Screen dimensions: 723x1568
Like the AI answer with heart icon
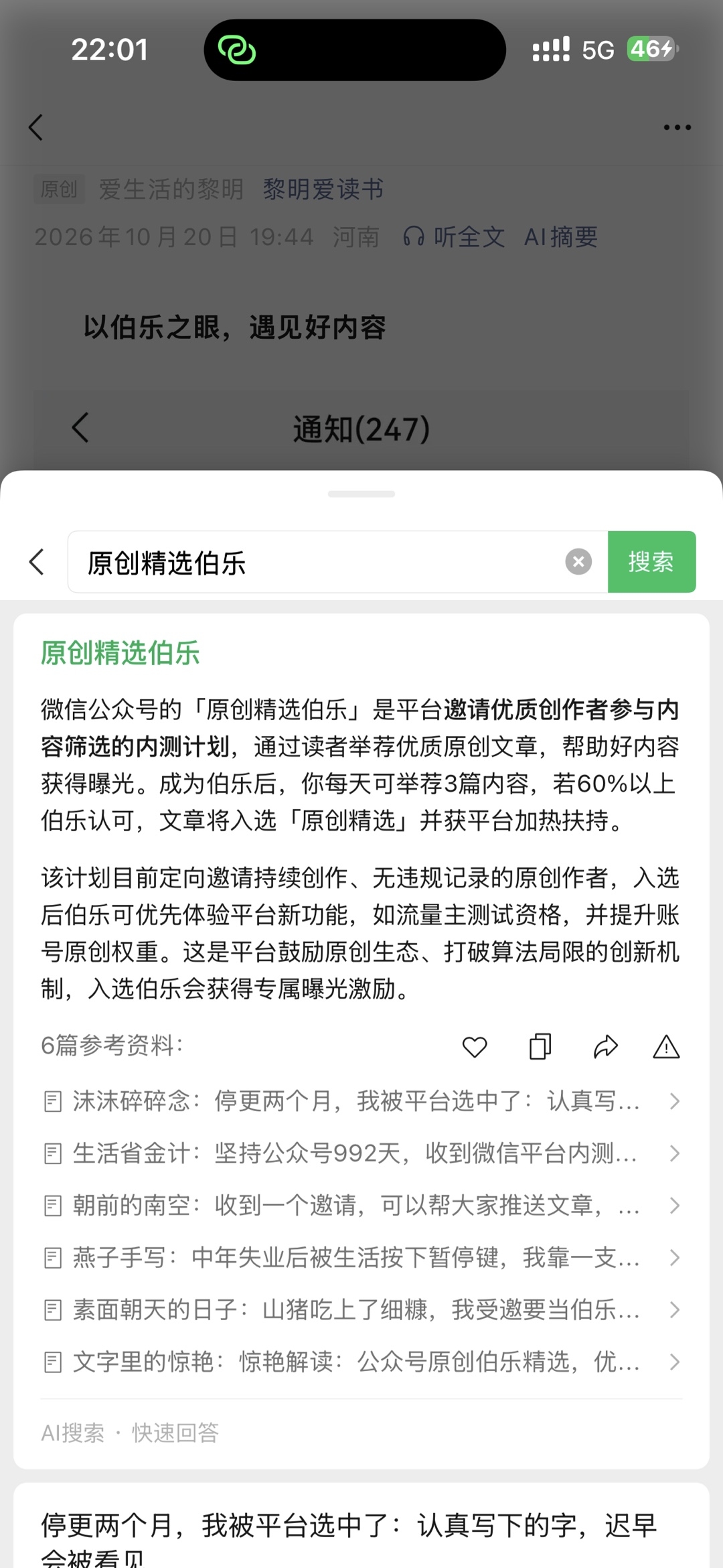point(475,1047)
